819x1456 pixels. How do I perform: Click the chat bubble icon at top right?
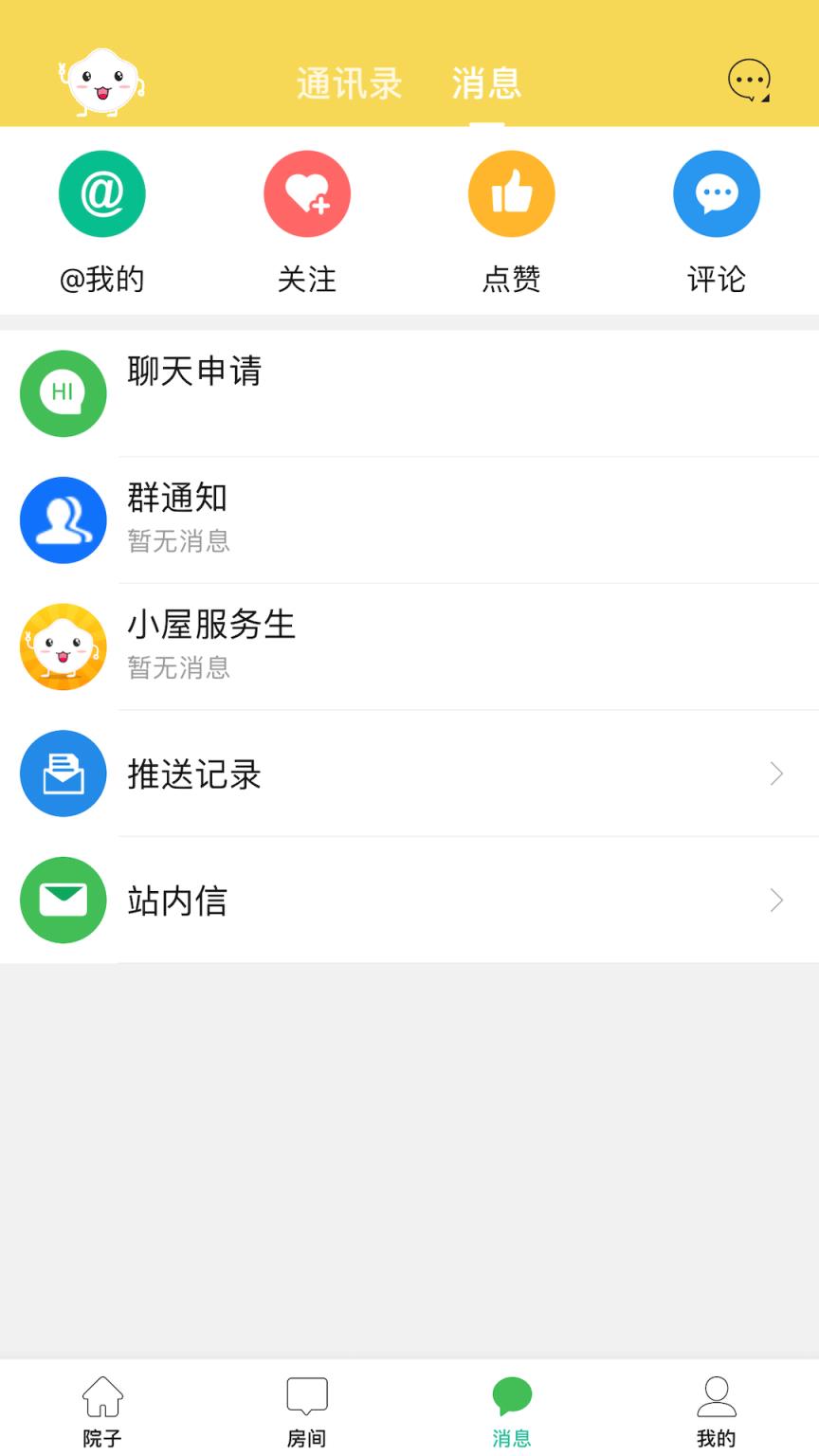(748, 81)
